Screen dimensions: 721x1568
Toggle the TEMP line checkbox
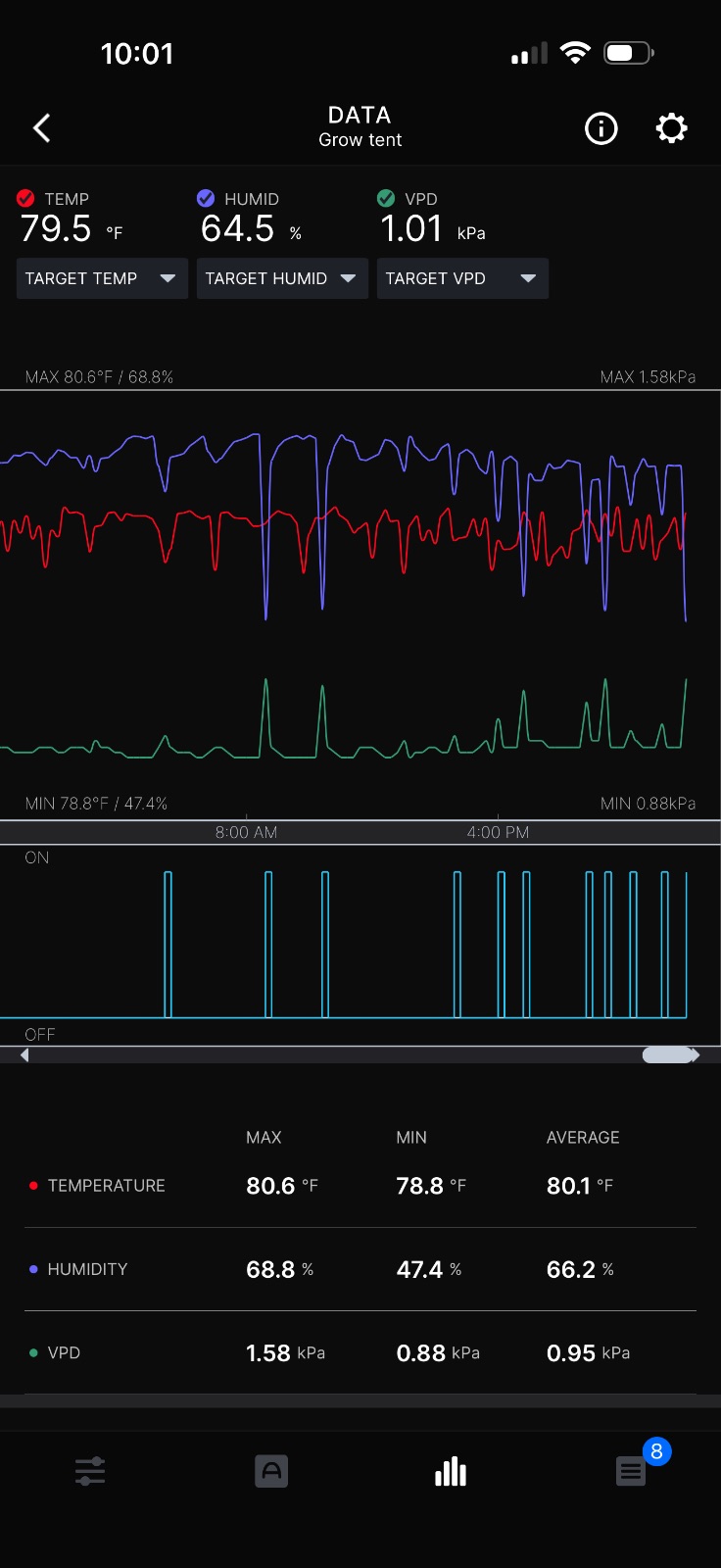click(x=26, y=198)
